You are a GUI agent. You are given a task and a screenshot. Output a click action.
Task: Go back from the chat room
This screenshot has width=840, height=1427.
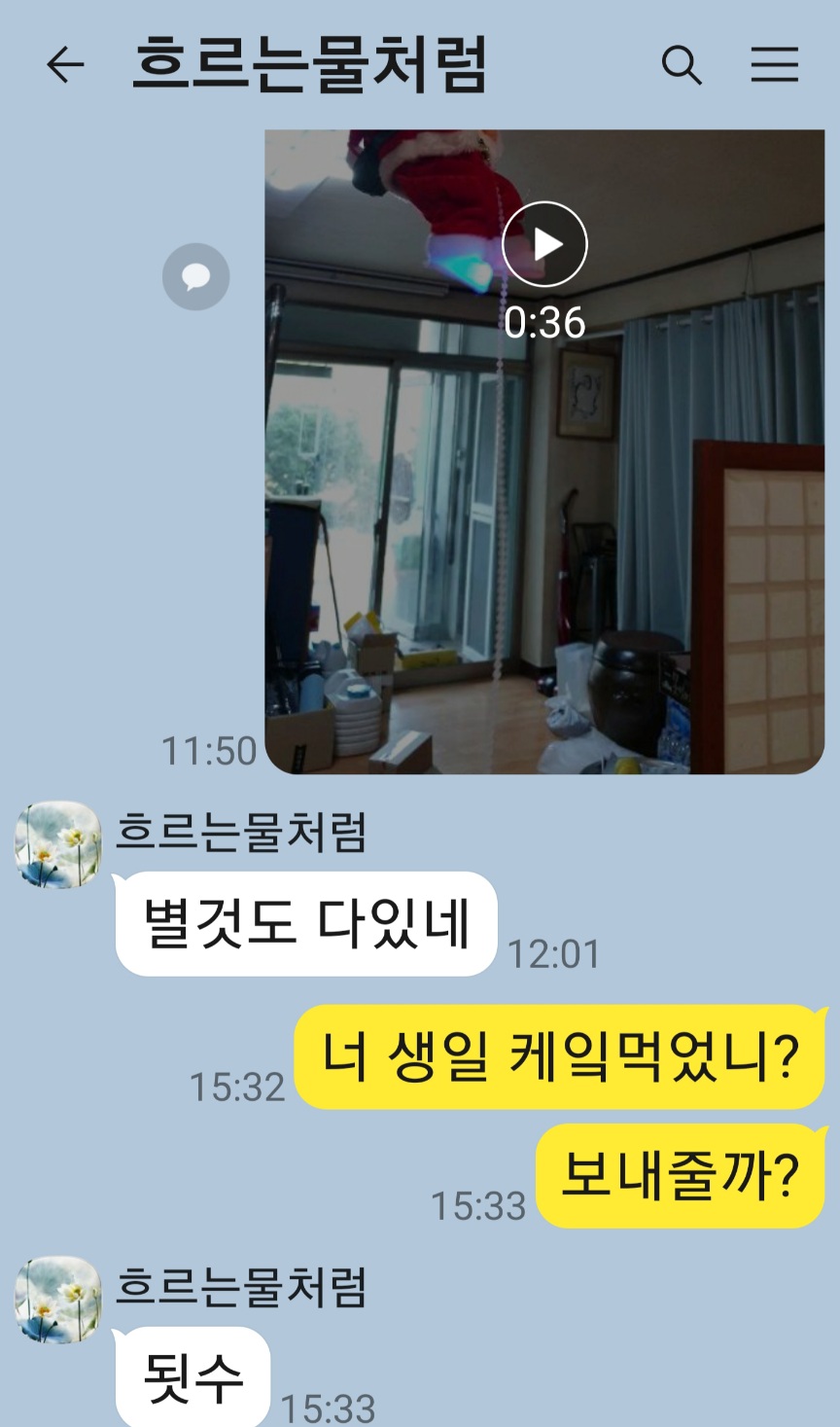tap(65, 65)
